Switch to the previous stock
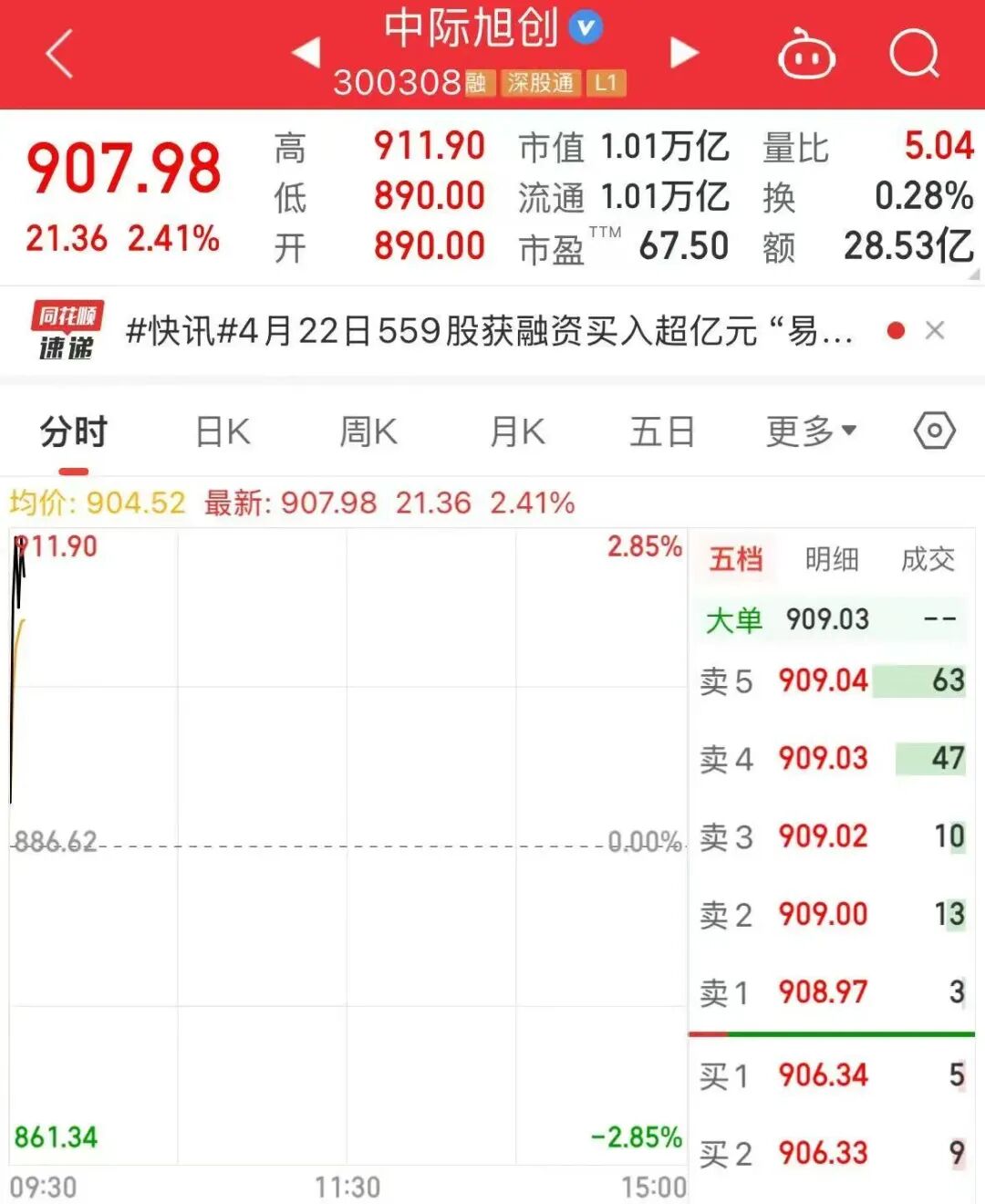 (x=306, y=52)
